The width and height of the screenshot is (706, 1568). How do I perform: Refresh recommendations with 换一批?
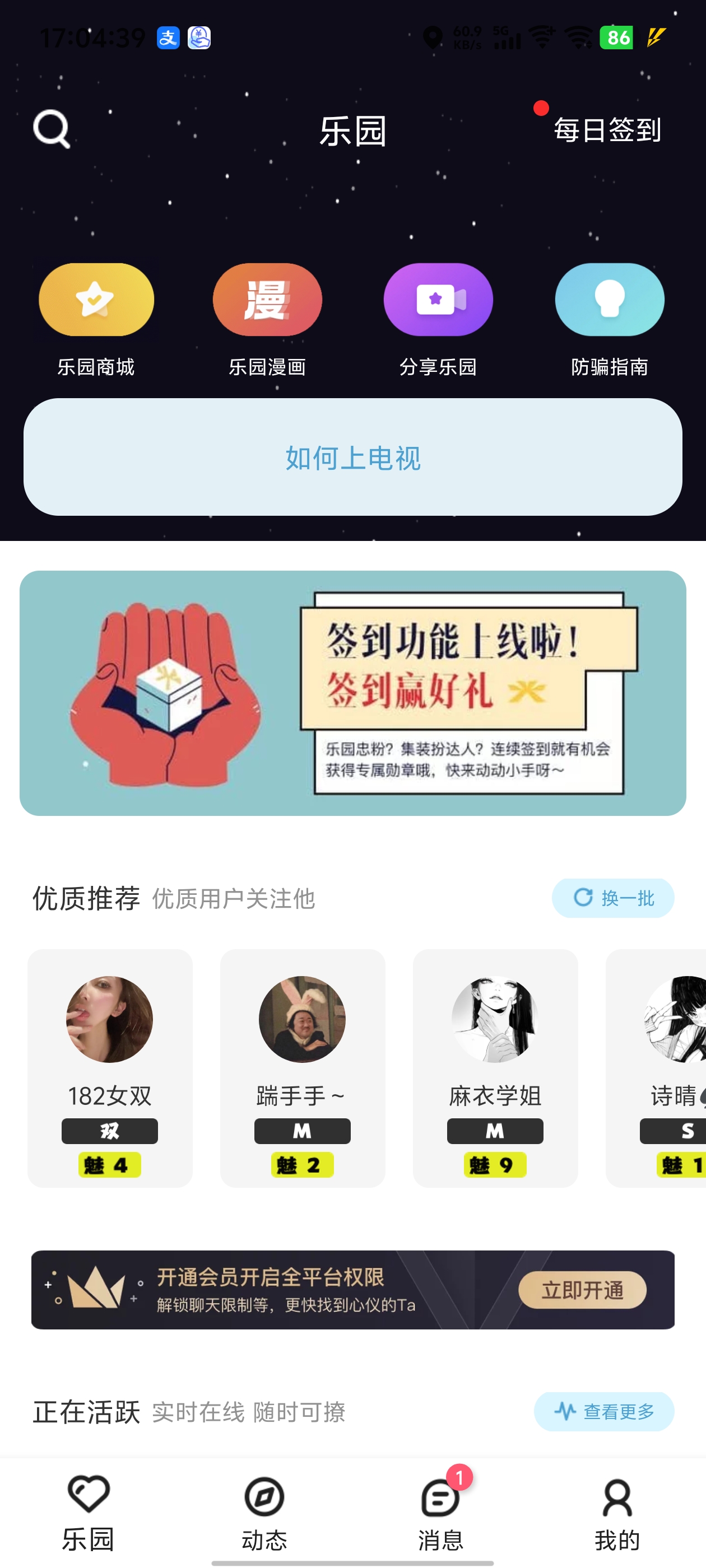point(613,898)
